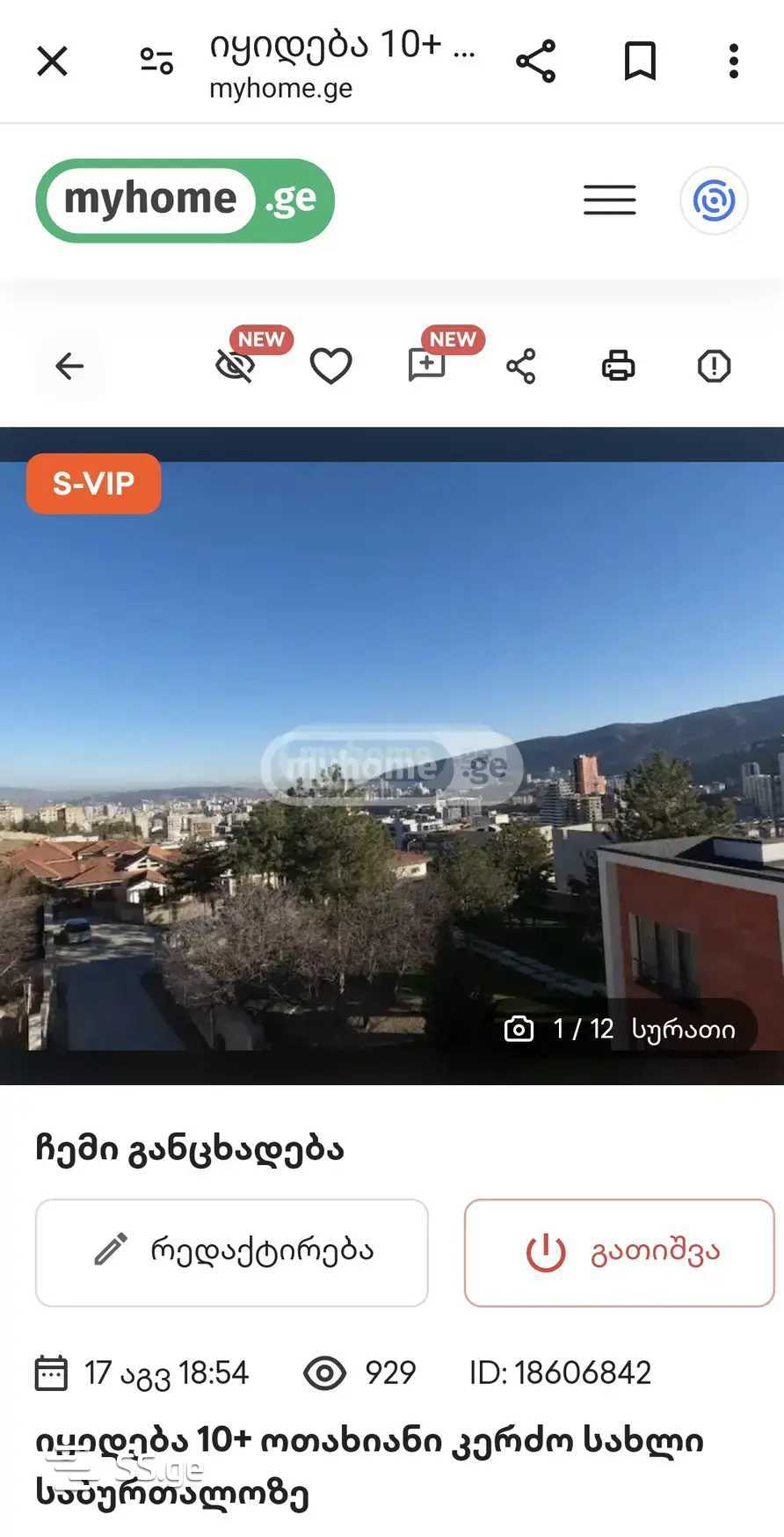Tap the რედაქტირება edit button
Image resolution: width=784 pixels, height=1537 pixels.
232,1252
